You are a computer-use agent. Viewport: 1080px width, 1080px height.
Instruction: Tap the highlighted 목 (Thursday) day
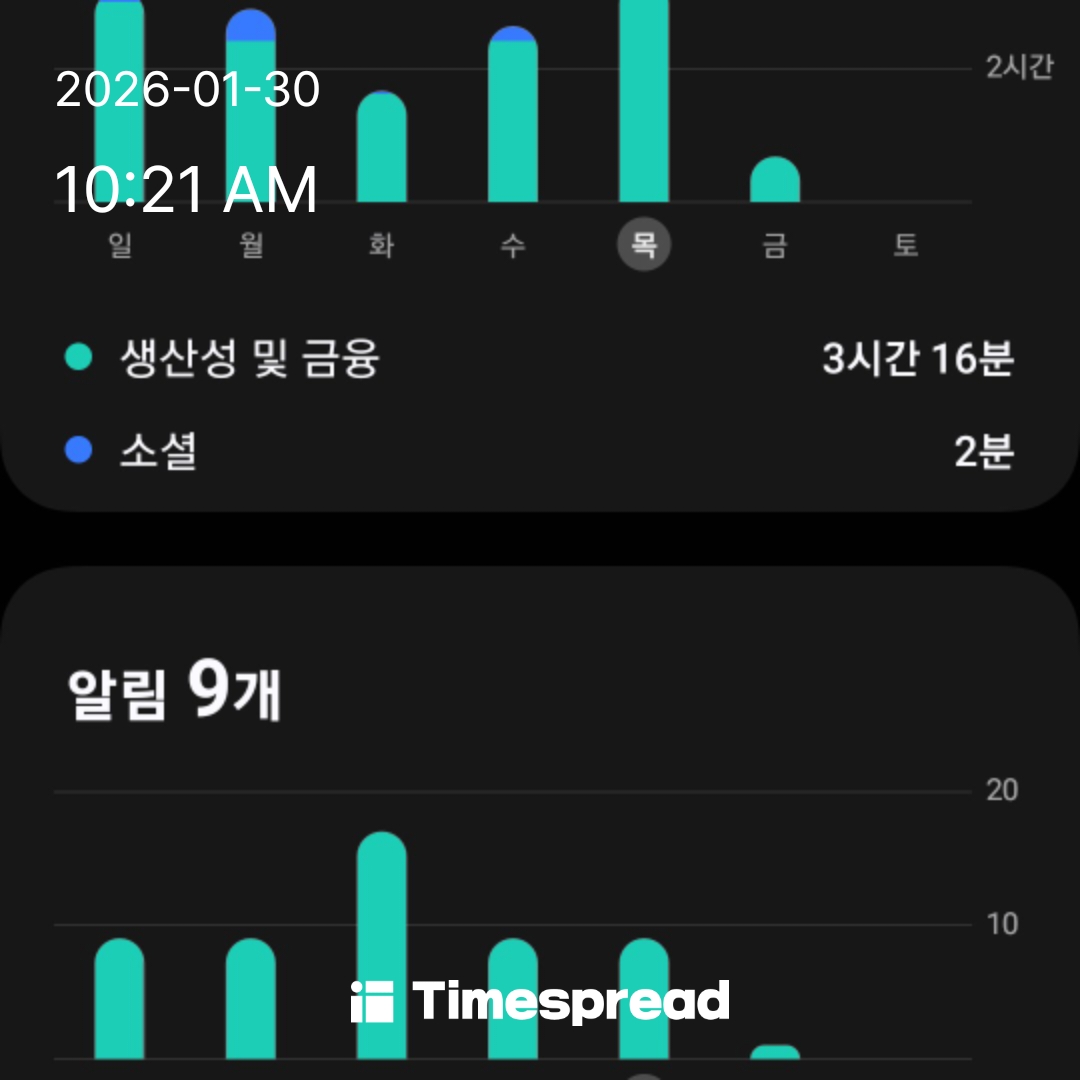644,245
